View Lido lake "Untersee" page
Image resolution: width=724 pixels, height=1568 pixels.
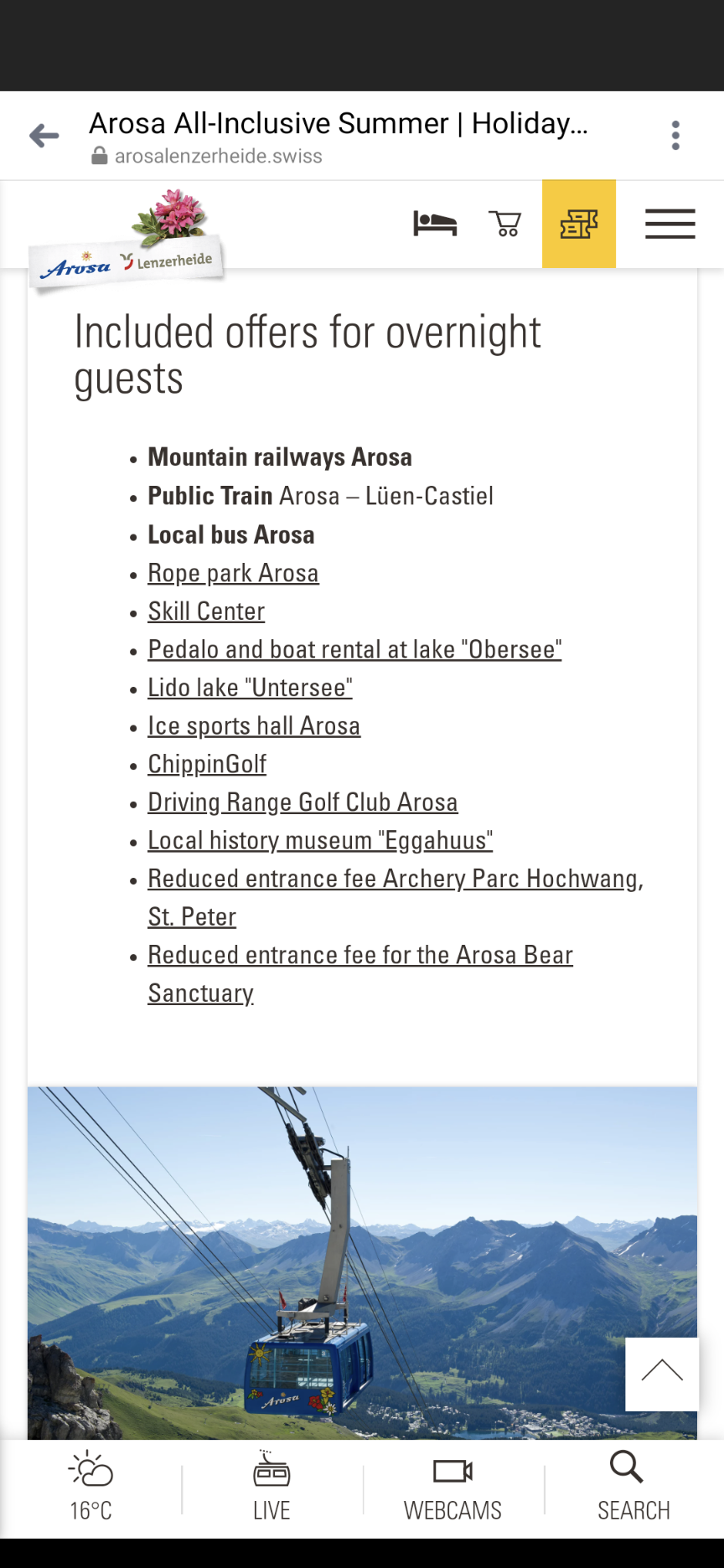(250, 688)
